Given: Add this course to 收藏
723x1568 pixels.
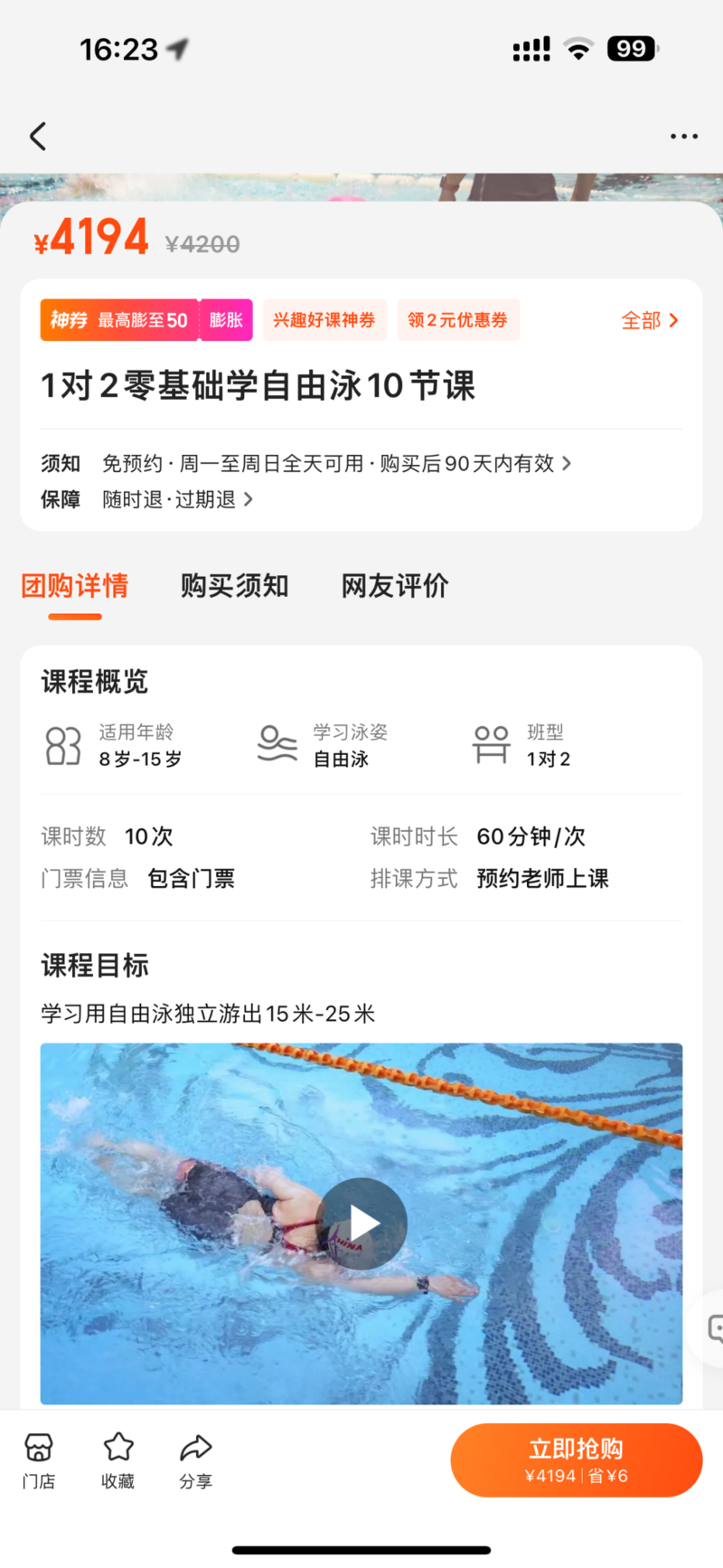Looking at the screenshot, I should [x=117, y=1460].
